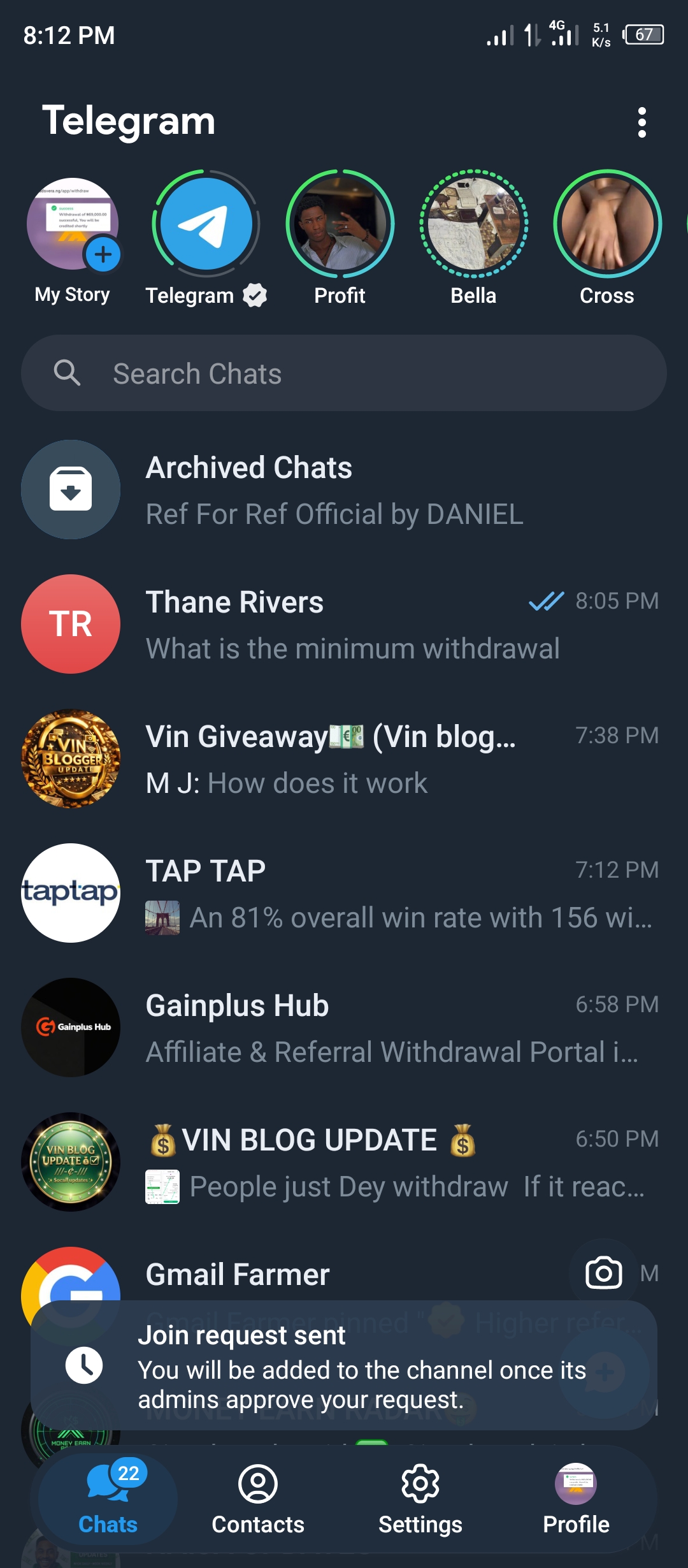Screen dimensions: 688x1568
Task: Open the three-dot overflow menu
Action: 641,122
